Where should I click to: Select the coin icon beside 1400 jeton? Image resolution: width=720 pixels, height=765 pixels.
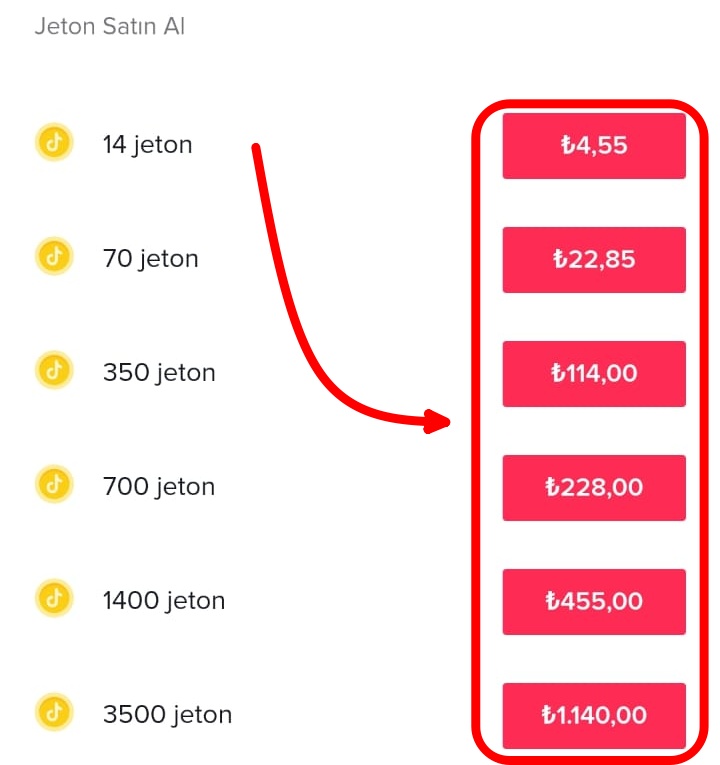click(x=53, y=599)
